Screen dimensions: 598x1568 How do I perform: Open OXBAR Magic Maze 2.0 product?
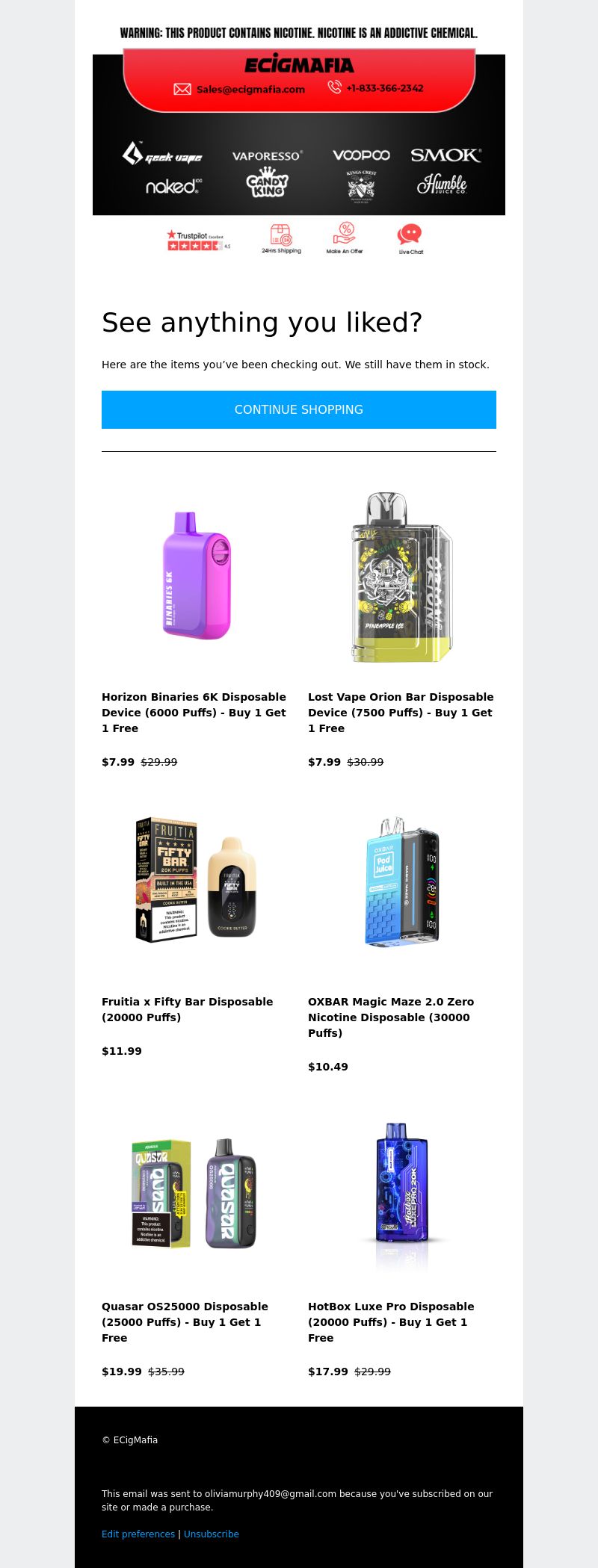[391, 1016]
